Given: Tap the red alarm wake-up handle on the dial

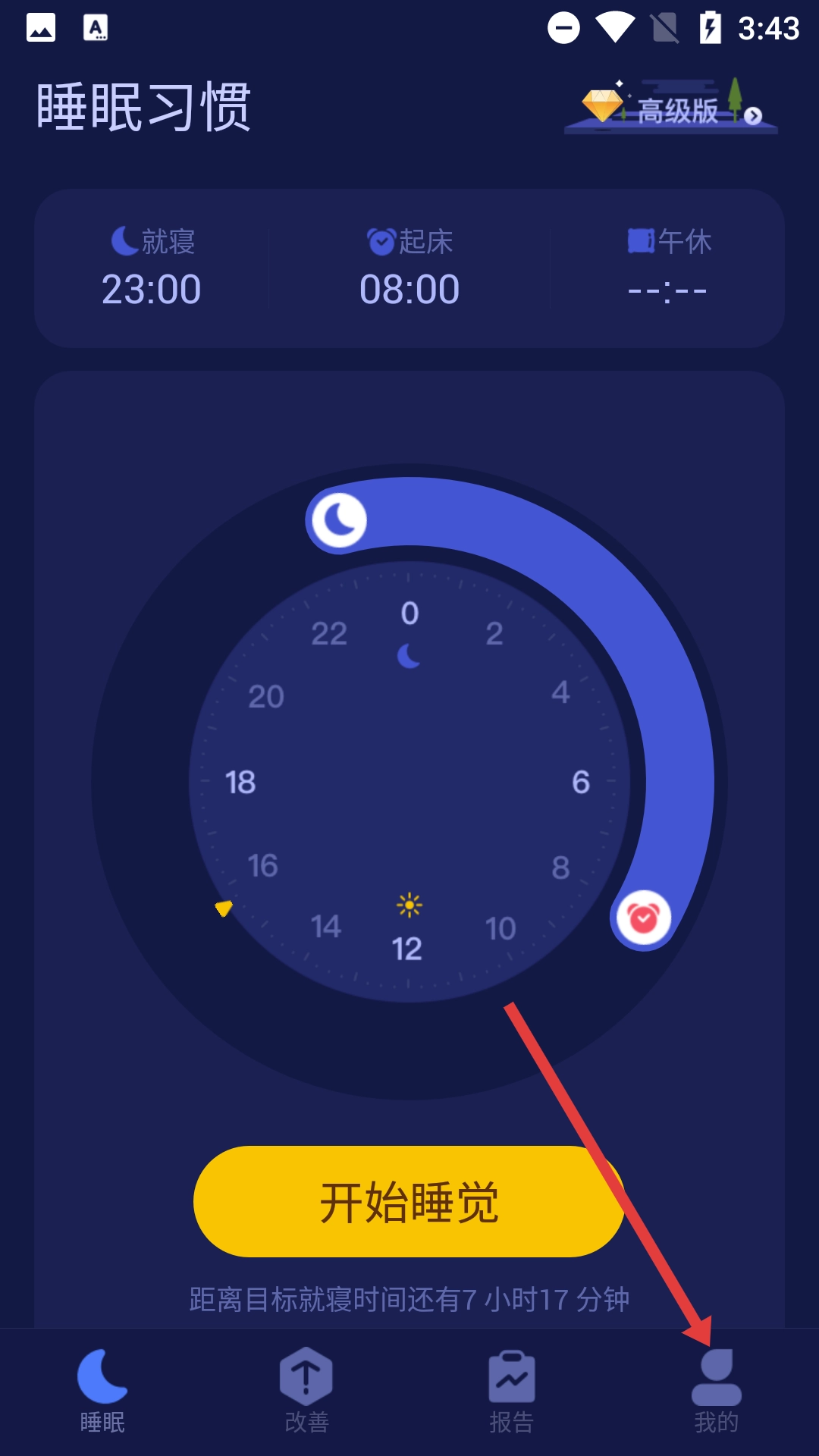Looking at the screenshot, I should pyautogui.click(x=643, y=919).
